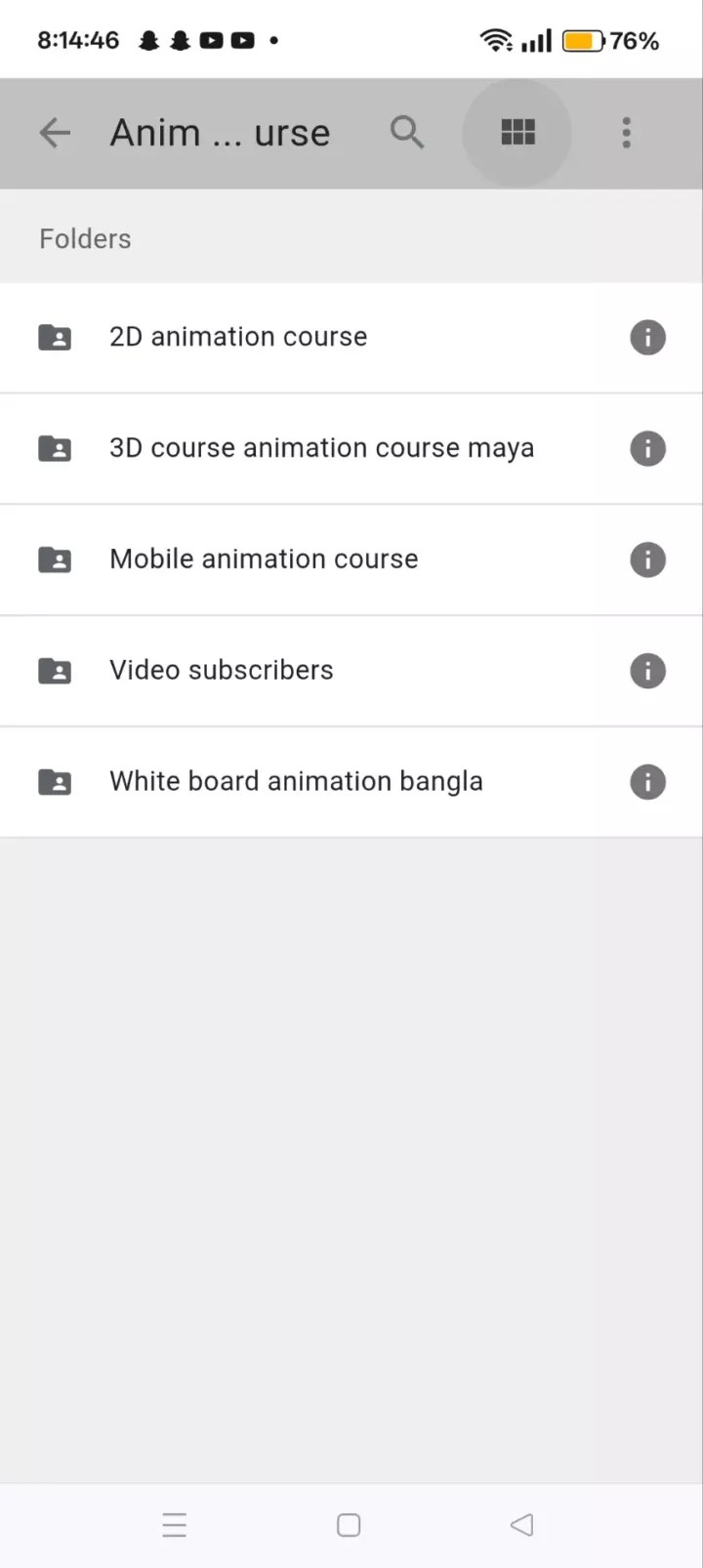View details of 3D course animation course maya
Viewport: 703px width, 1568px height.
pos(647,449)
